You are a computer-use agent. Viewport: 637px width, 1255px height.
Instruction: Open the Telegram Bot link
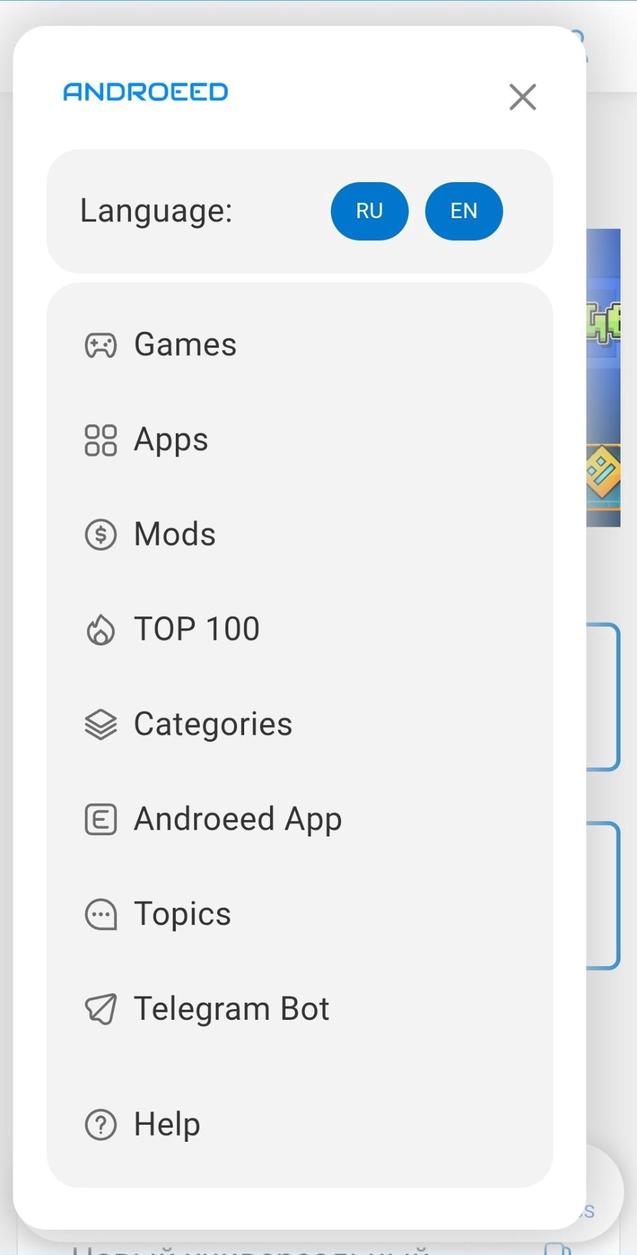[231, 1009]
